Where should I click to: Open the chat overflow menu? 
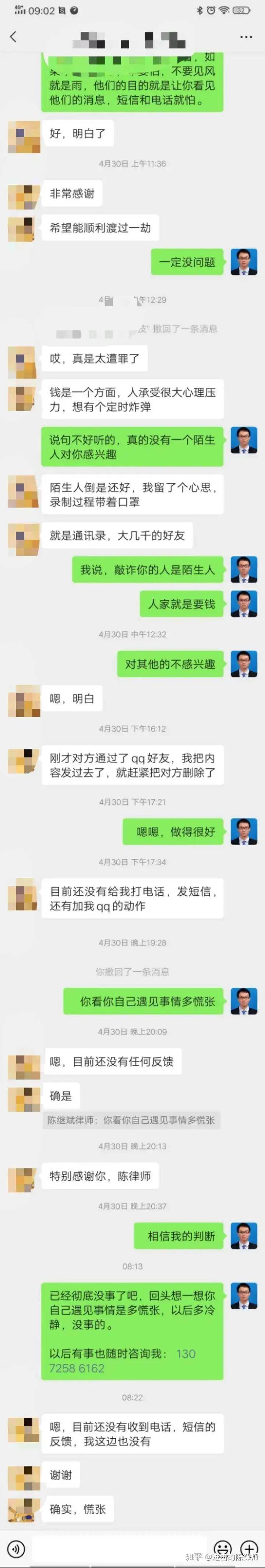tap(245, 37)
